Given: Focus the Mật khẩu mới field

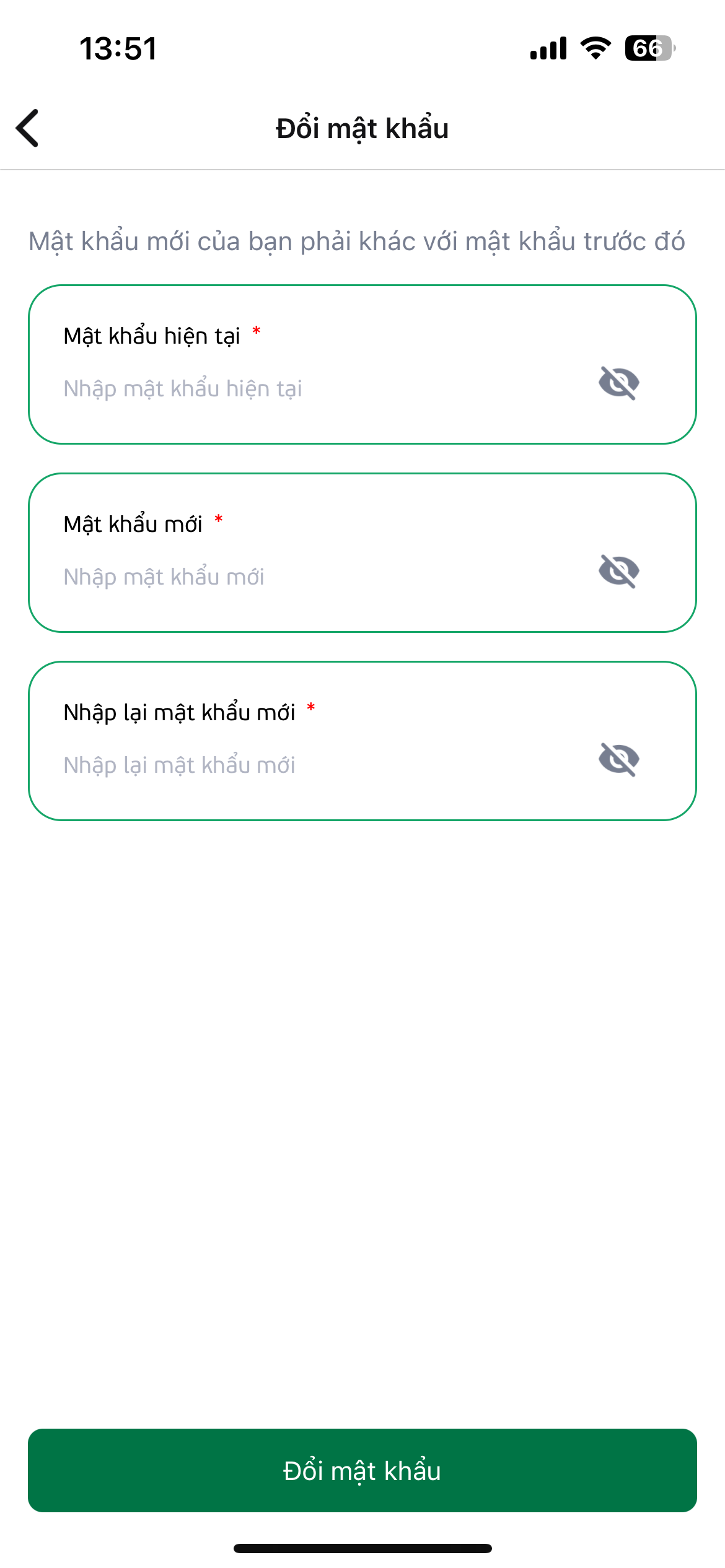Looking at the screenshot, I should (310, 577).
